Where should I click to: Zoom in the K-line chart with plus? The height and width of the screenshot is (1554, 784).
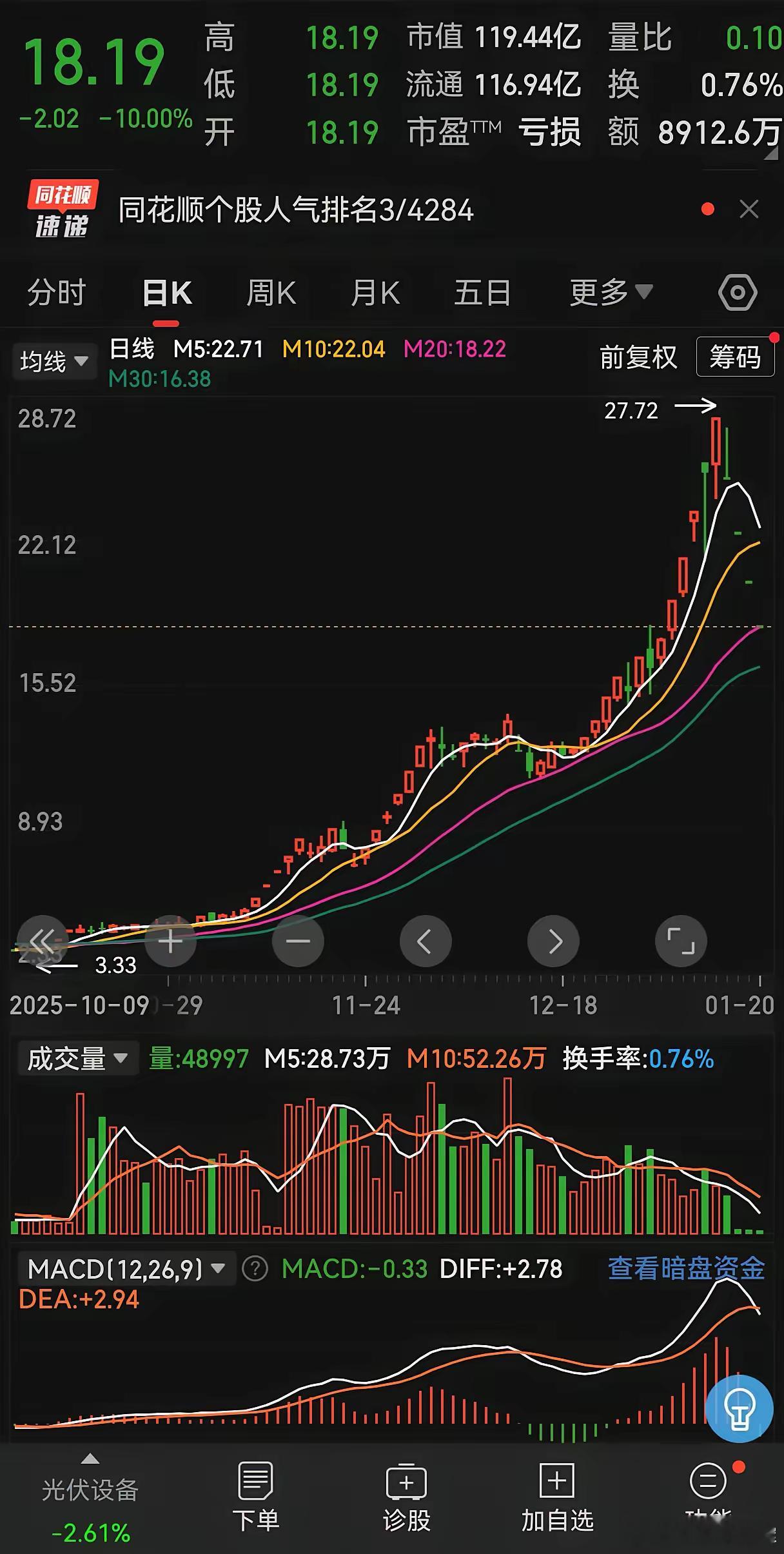[170, 941]
